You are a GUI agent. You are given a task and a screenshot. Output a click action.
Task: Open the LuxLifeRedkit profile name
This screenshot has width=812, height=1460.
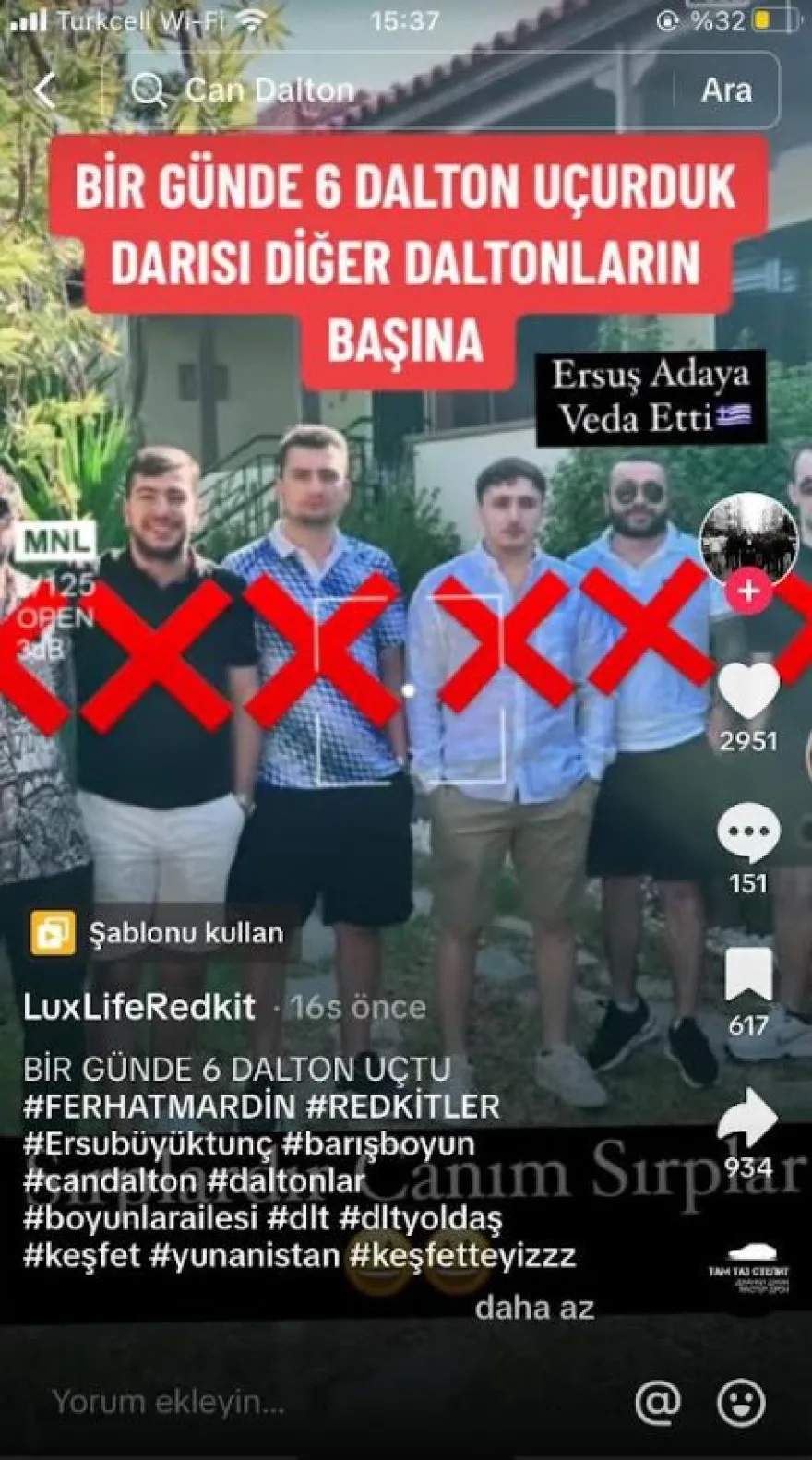[x=139, y=1007]
